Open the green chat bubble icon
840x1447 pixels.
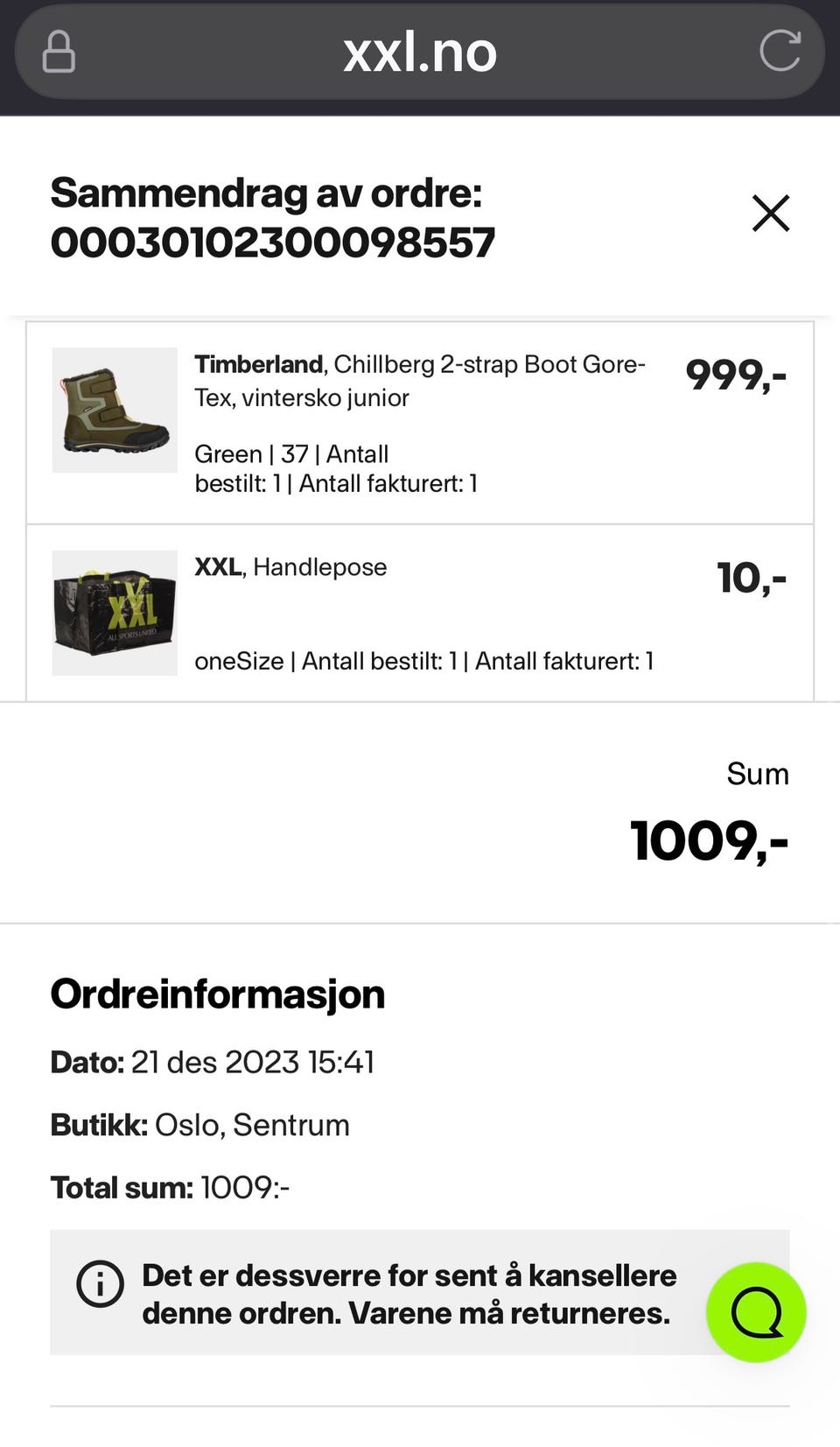coord(756,1310)
